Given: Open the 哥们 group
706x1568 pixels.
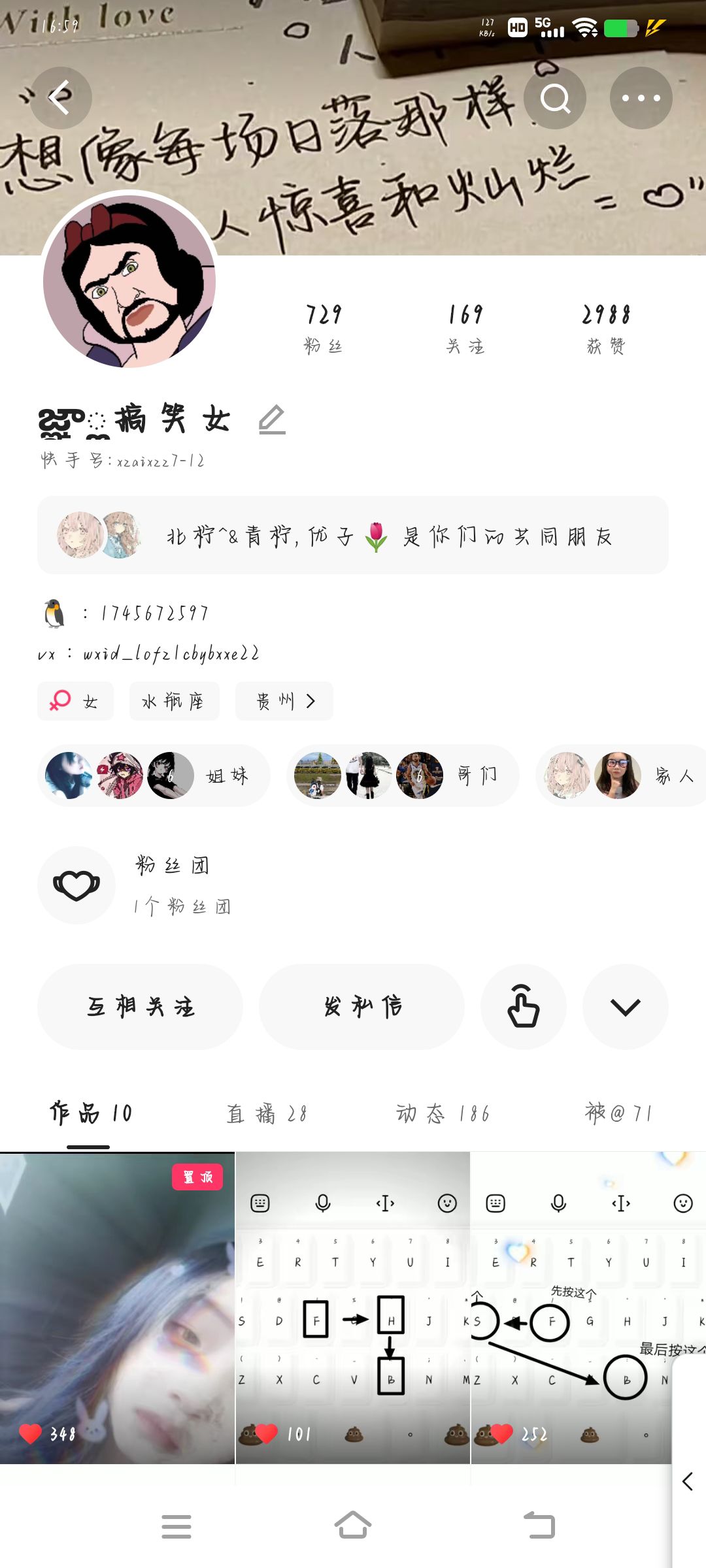Looking at the screenshot, I should 403,776.
